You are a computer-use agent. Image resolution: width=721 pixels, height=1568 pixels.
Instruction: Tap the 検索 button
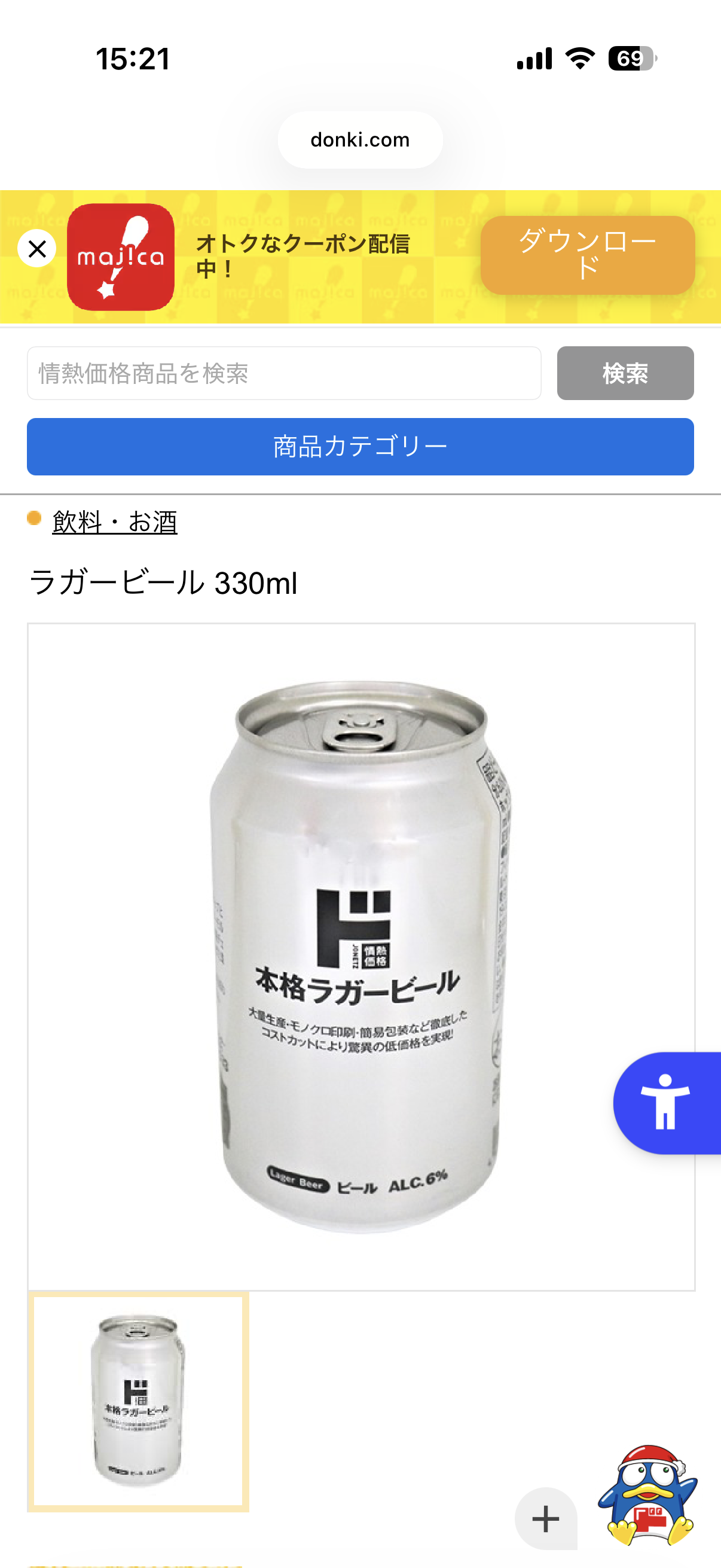point(625,373)
